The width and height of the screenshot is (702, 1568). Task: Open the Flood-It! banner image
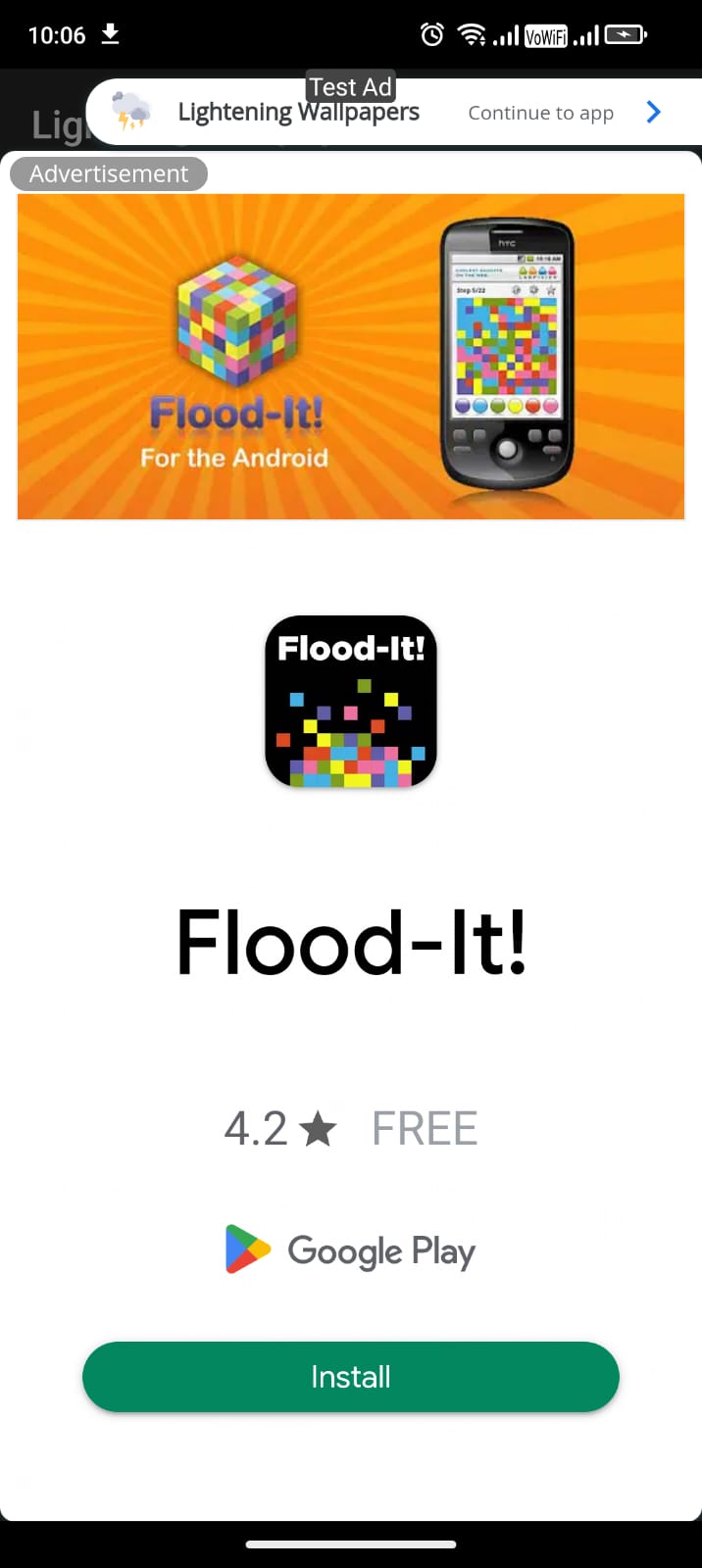click(351, 357)
